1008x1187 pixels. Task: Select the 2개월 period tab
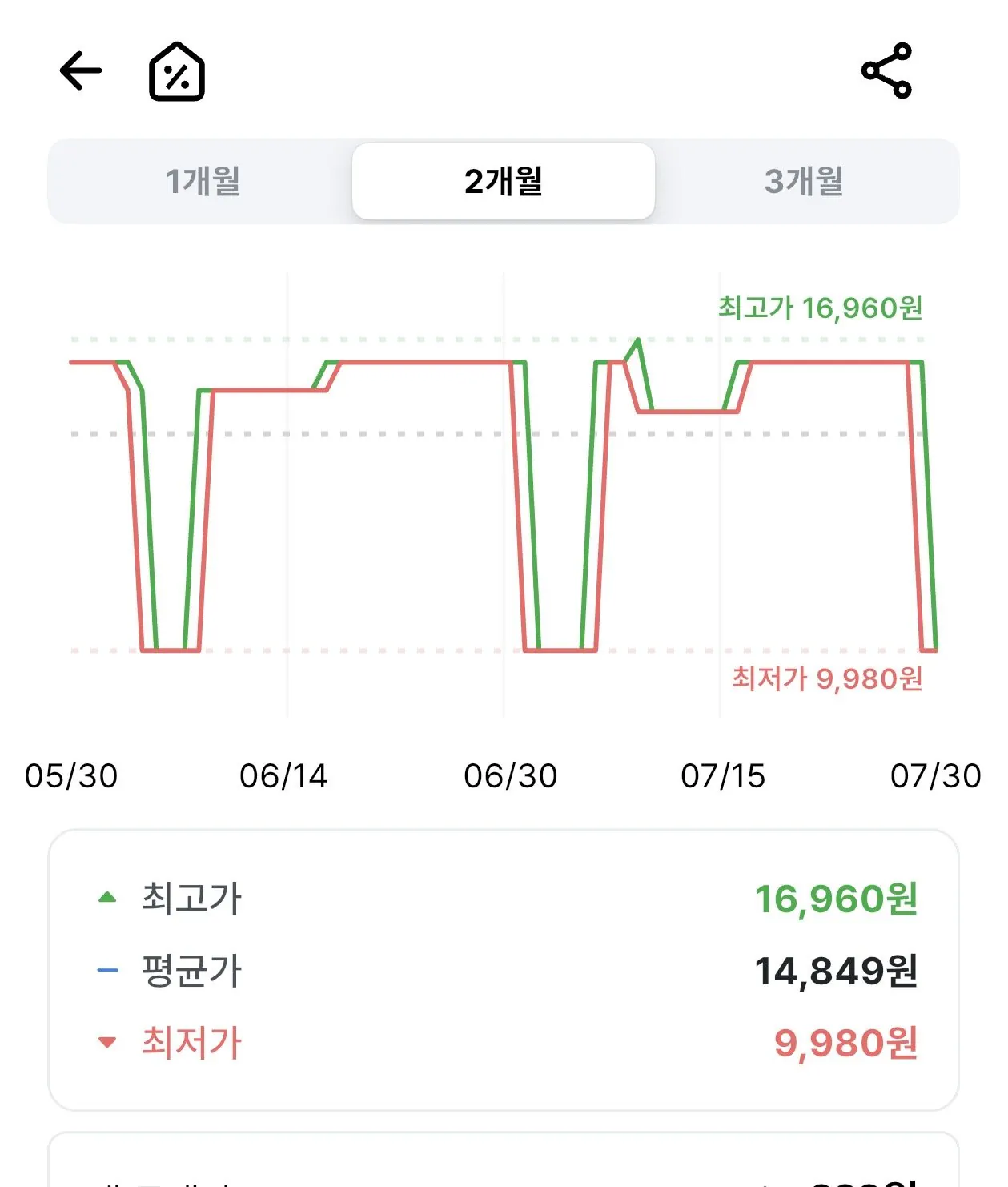click(x=504, y=181)
